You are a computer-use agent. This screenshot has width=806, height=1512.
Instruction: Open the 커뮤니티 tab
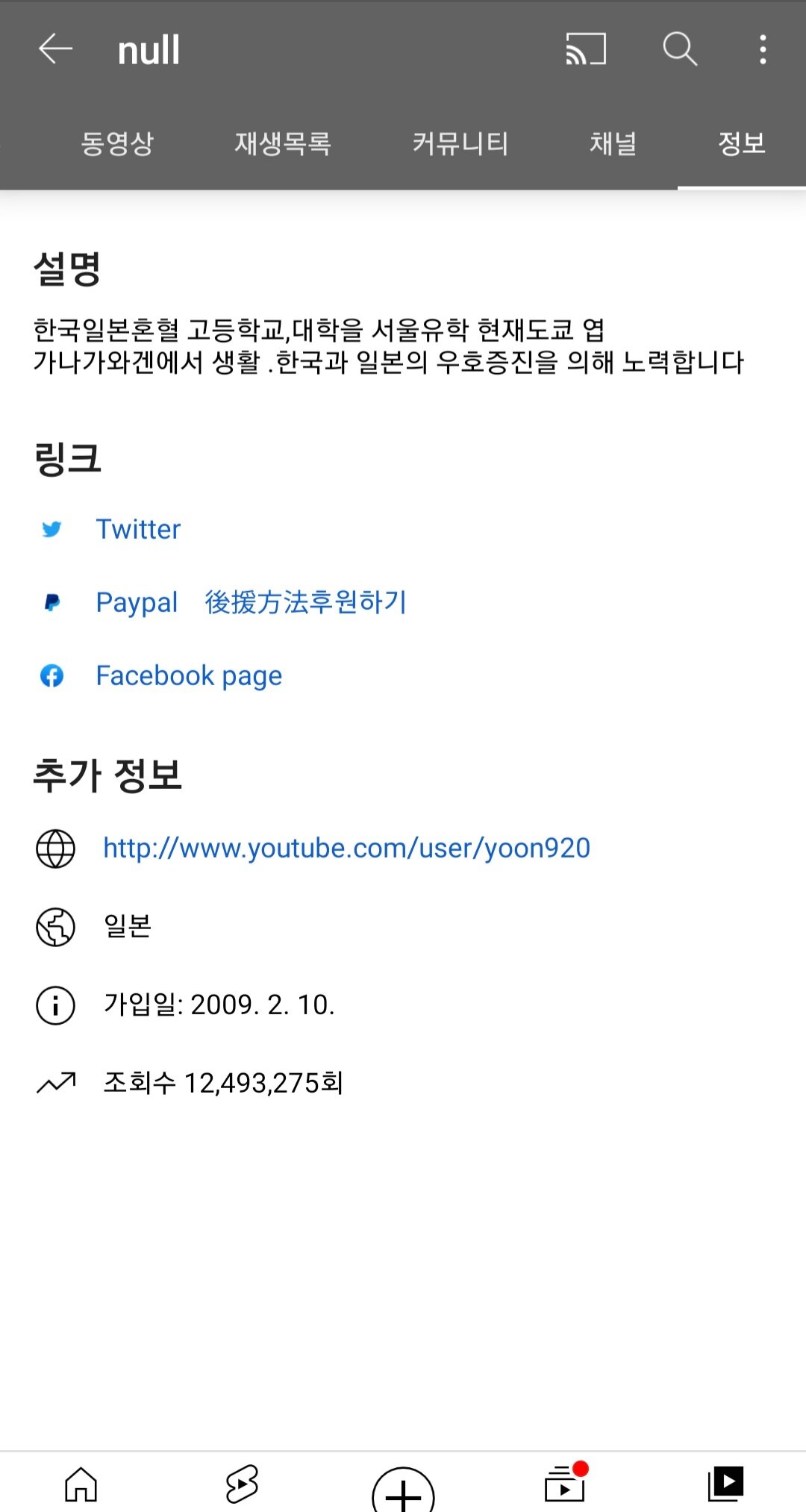pyautogui.click(x=460, y=143)
